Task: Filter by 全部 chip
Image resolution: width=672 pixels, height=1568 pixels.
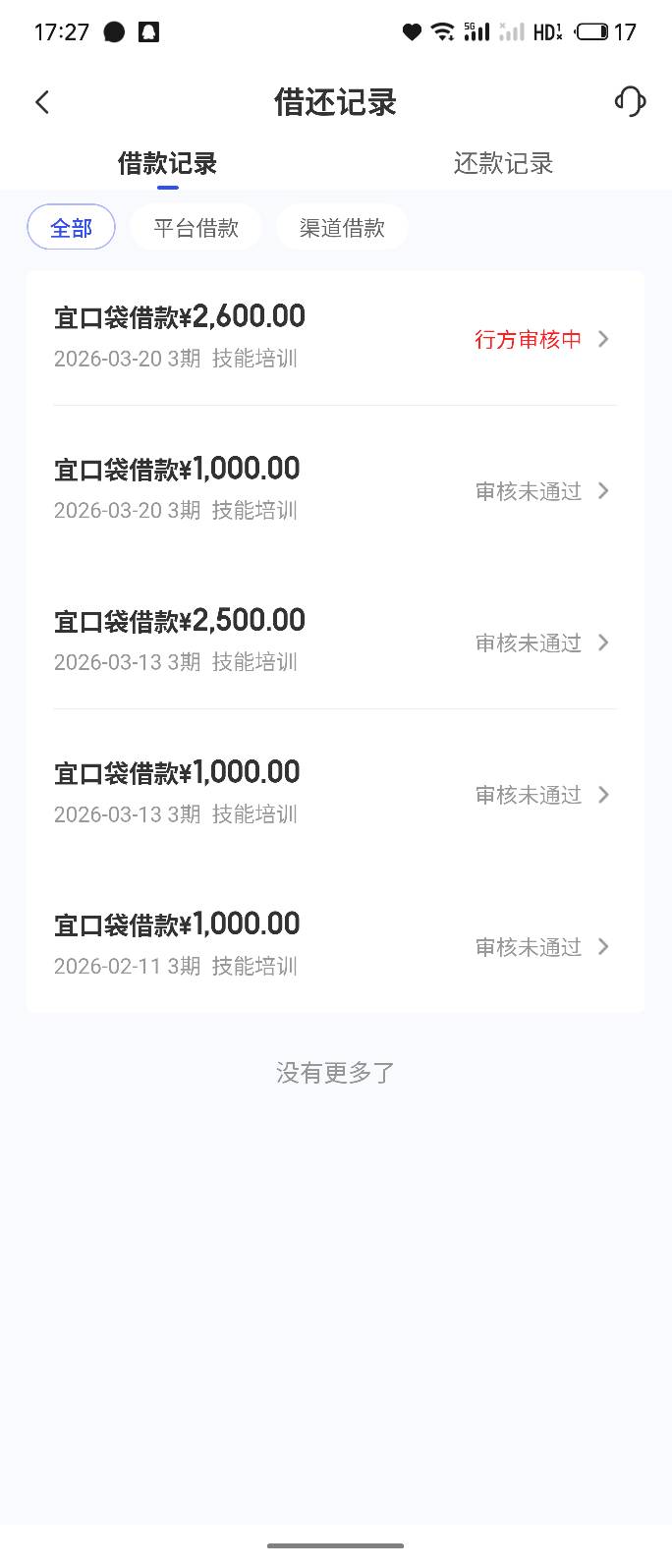Action: [x=71, y=228]
